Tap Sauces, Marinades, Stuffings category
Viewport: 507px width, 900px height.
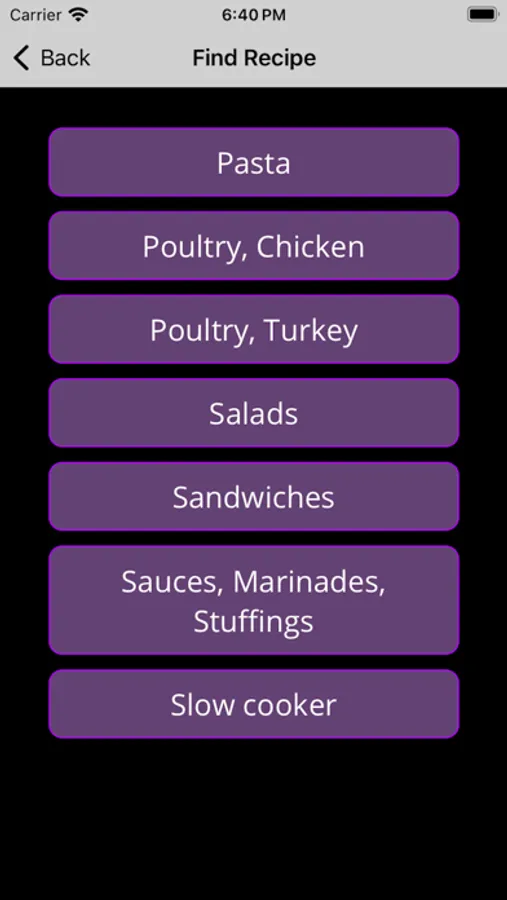pyautogui.click(x=254, y=600)
